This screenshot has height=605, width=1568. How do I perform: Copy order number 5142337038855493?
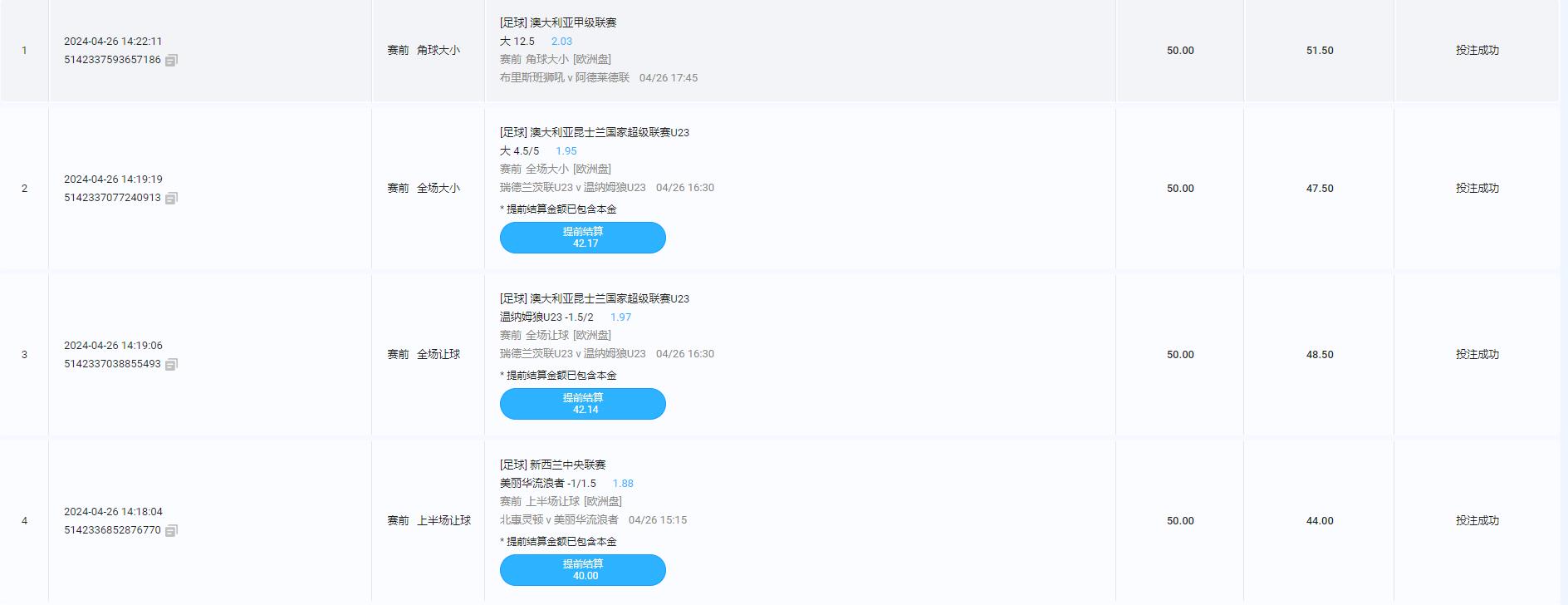171,364
